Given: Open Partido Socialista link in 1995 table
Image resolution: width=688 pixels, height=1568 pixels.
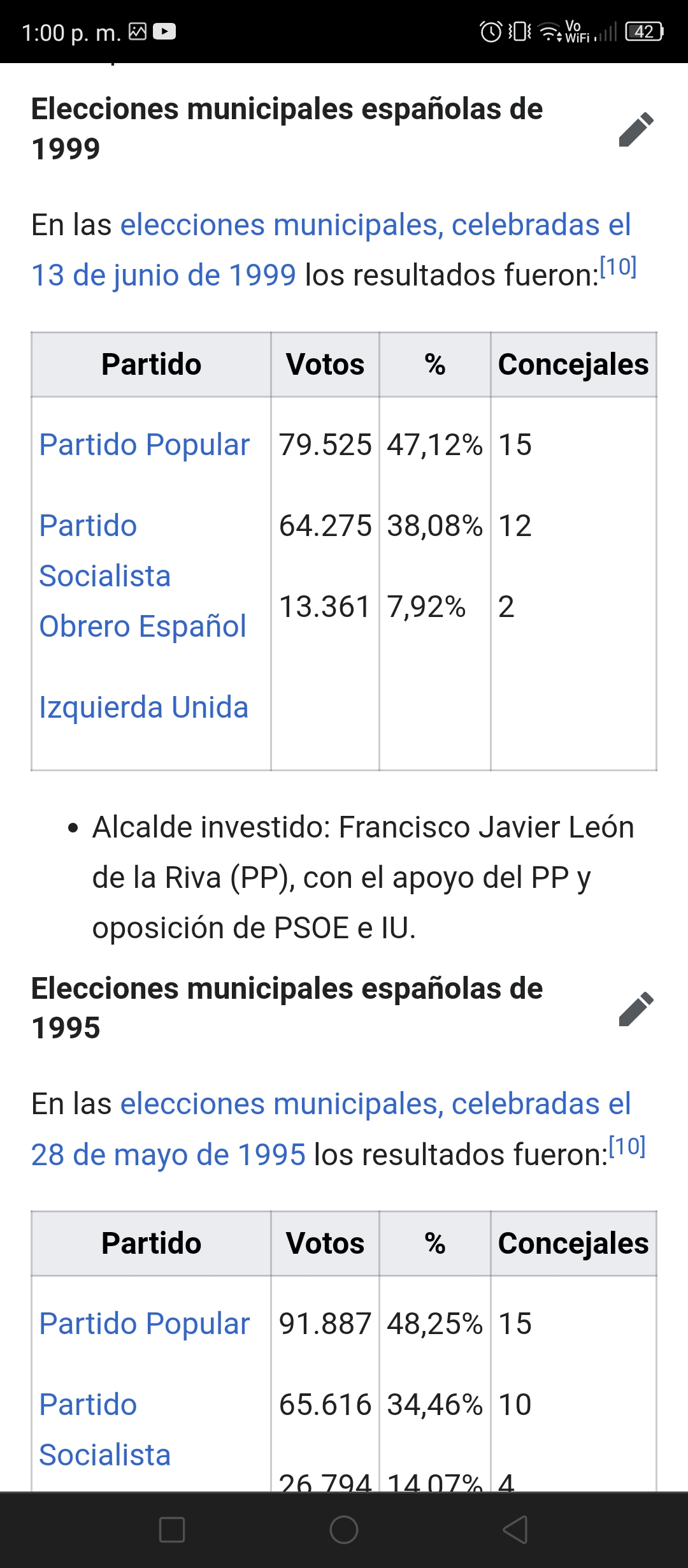Looking at the screenshot, I should point(105,1429).
